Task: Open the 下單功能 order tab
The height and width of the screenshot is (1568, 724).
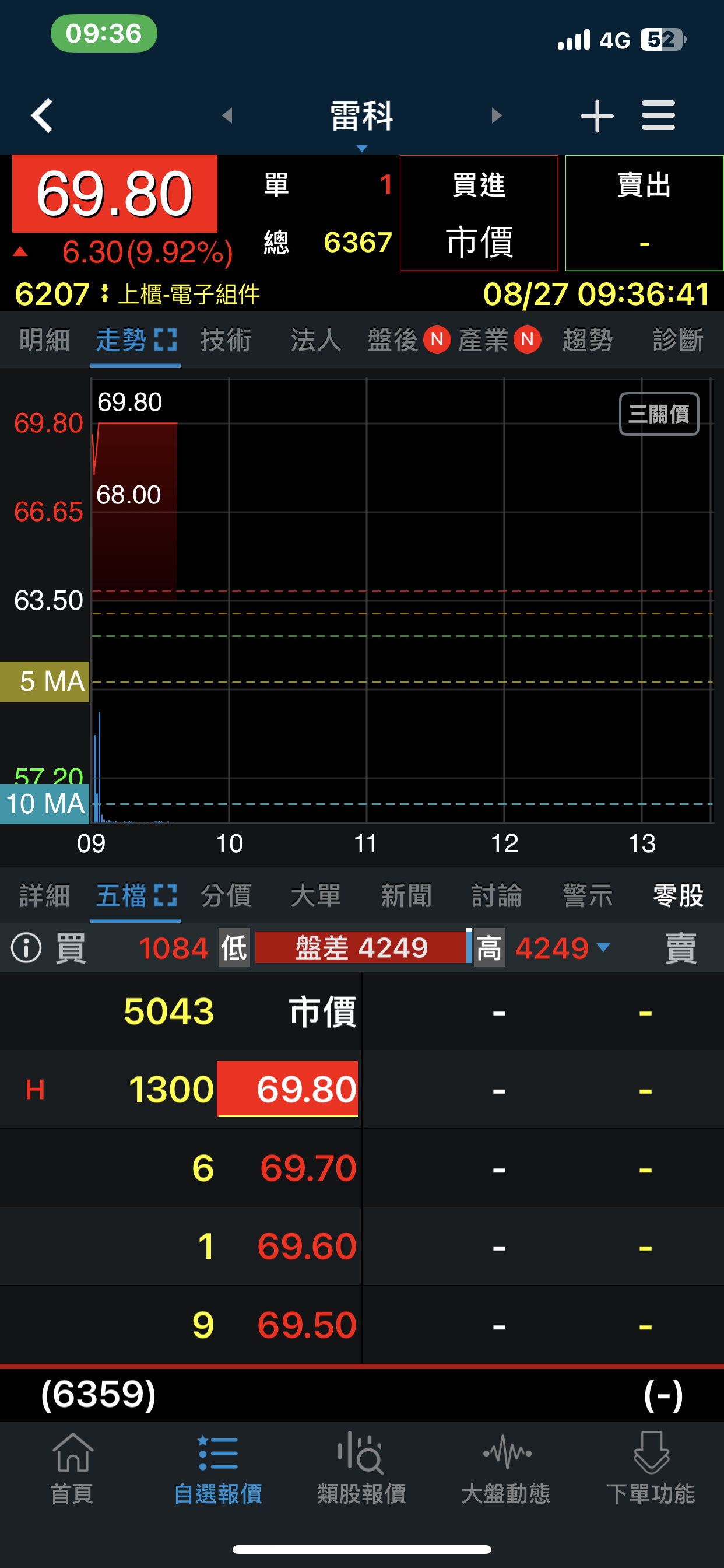Action: (x=651, y=1468)
